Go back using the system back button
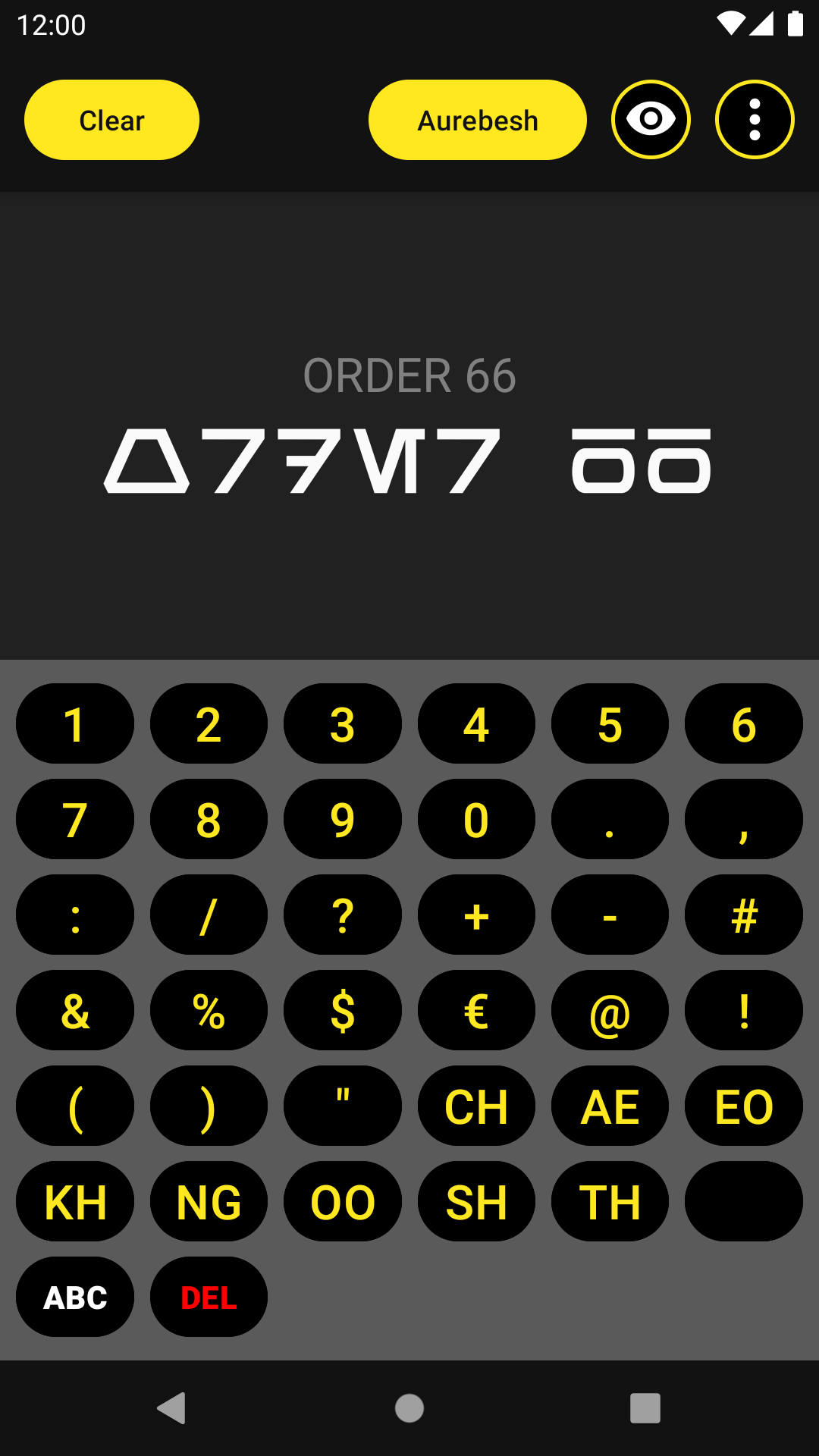 (172, 1408)
